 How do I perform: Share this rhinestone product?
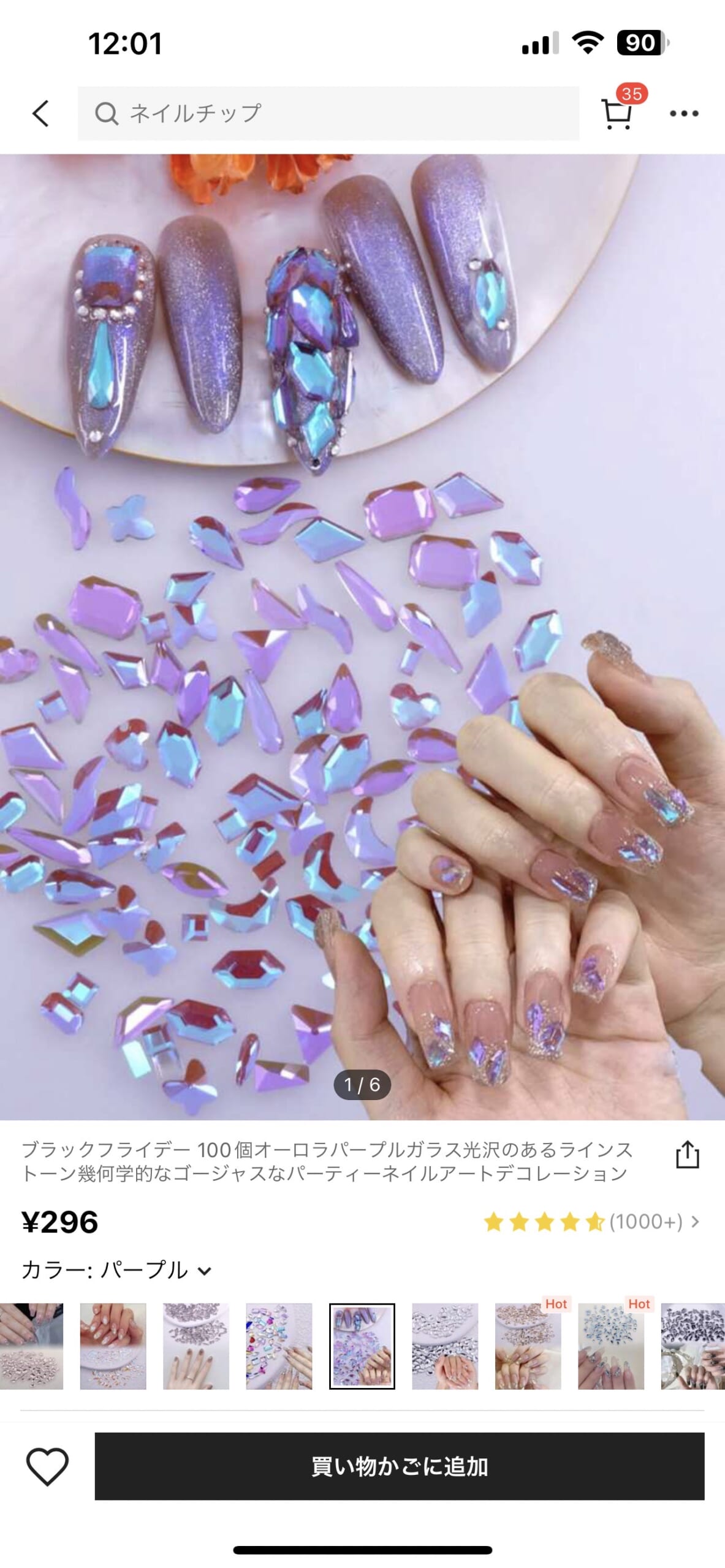pos(687,1155)
